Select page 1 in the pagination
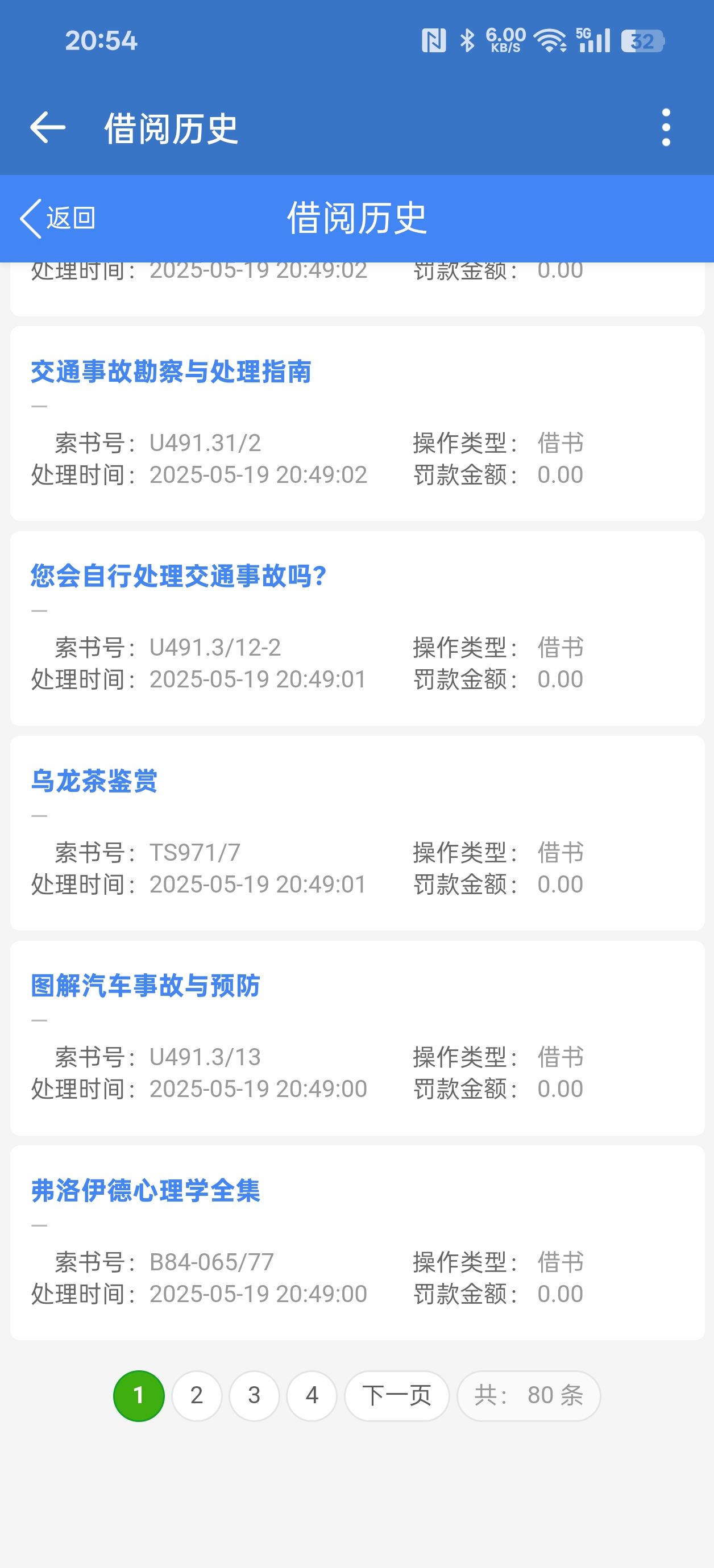 pyautogui.click(x=139, y=1395)
